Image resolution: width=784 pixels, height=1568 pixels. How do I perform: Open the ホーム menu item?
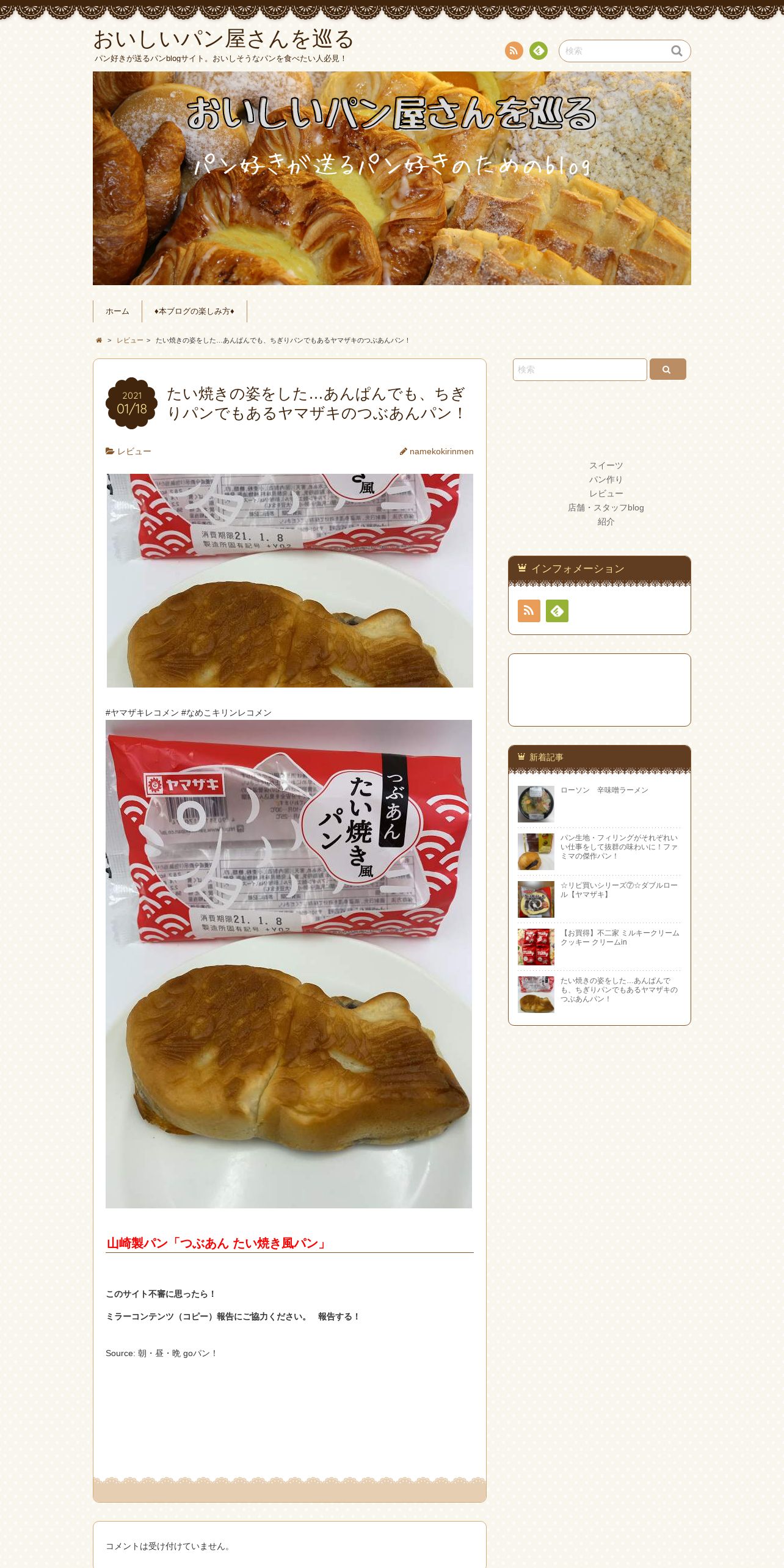point(117,311)
